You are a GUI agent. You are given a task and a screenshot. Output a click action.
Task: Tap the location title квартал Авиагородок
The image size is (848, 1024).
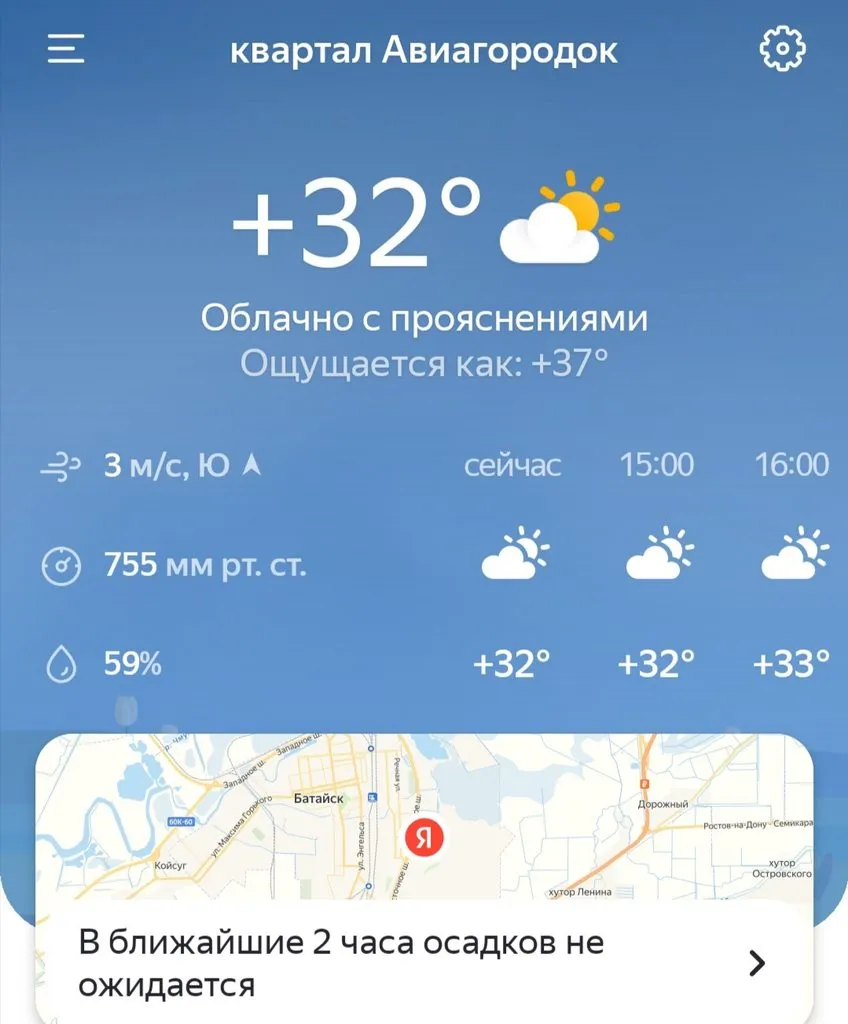coord(424,52)
